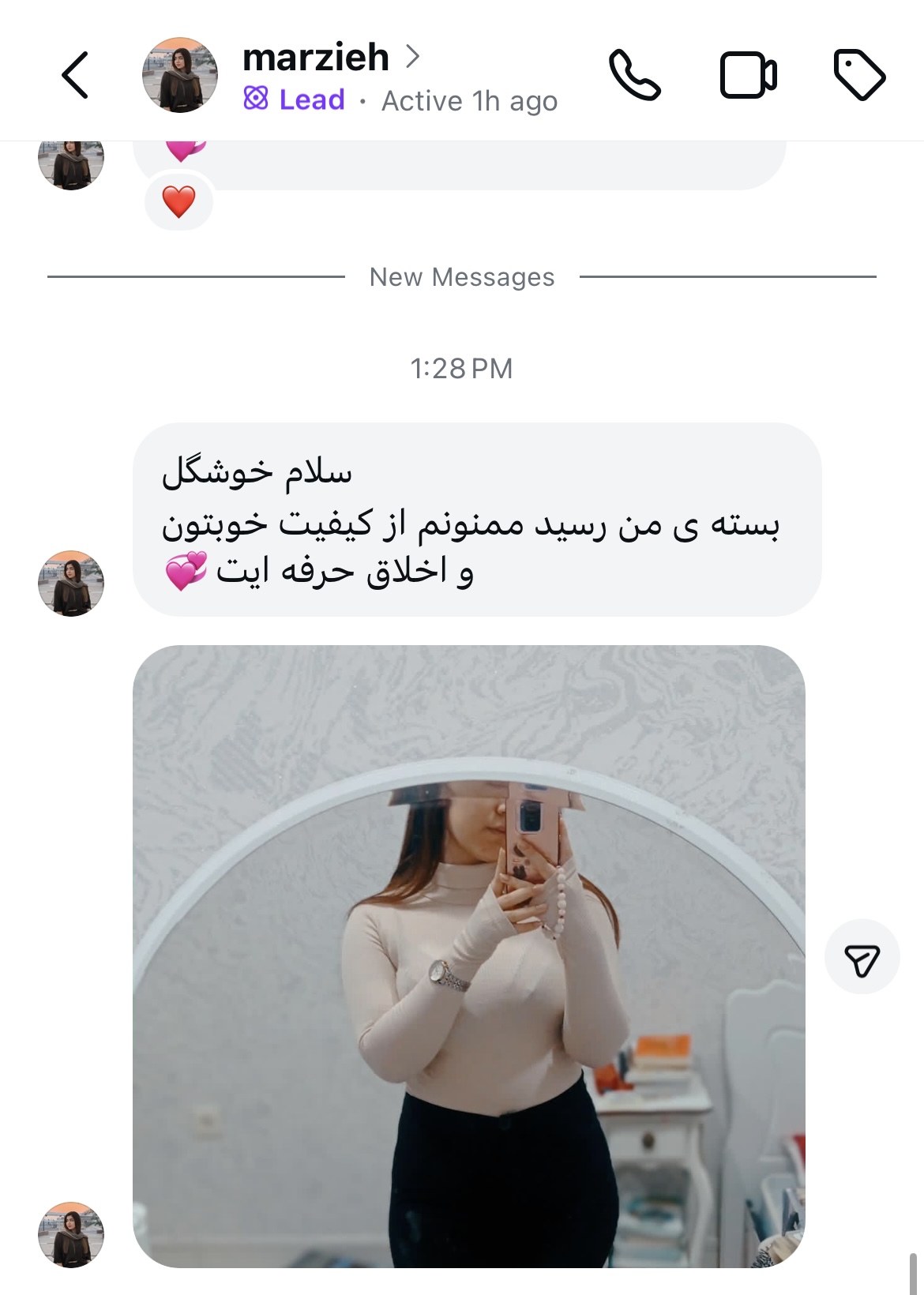Start a voice call with marzieh
Image resolution: width=924 pixels, height=1295 pixels.
click(634, 76)
